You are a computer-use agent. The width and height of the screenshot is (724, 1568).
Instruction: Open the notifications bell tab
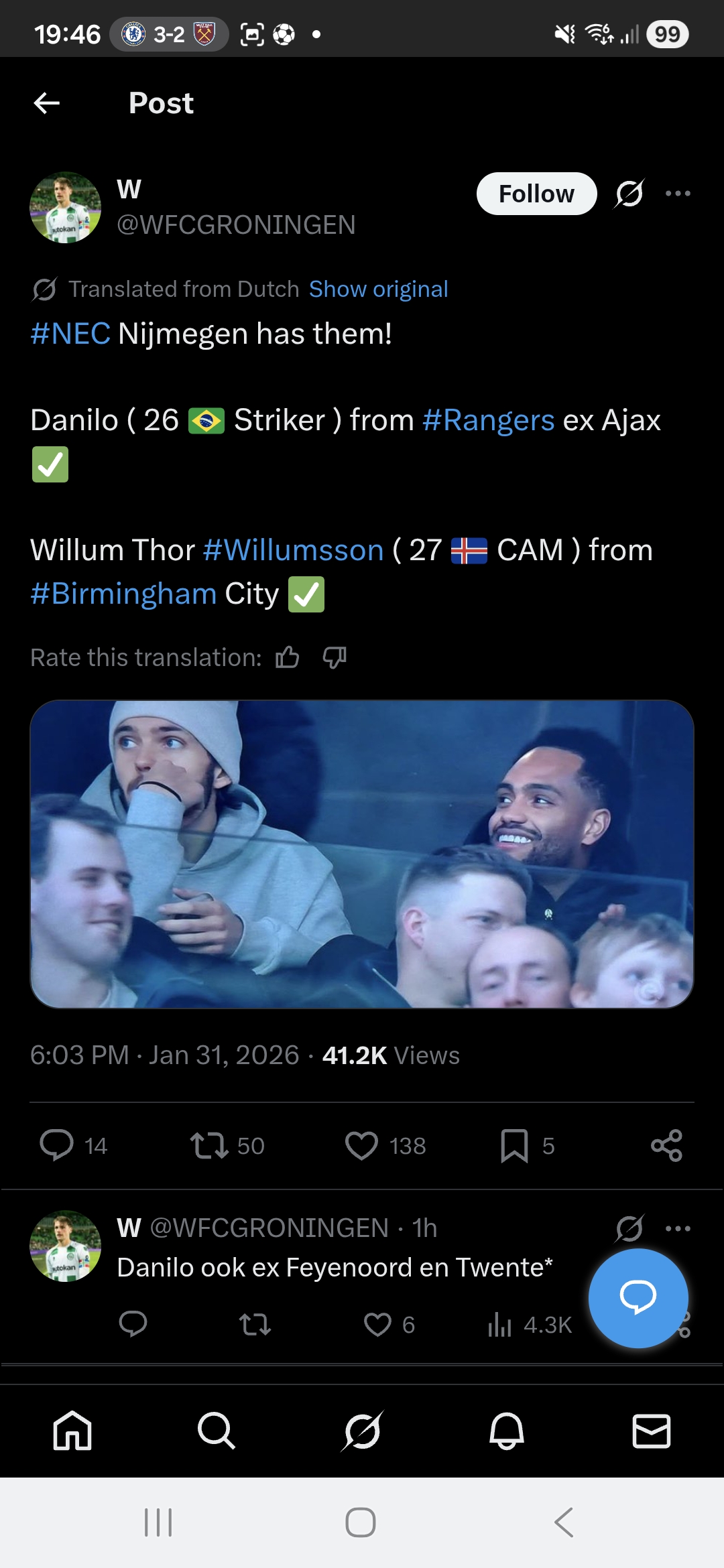506,1431
